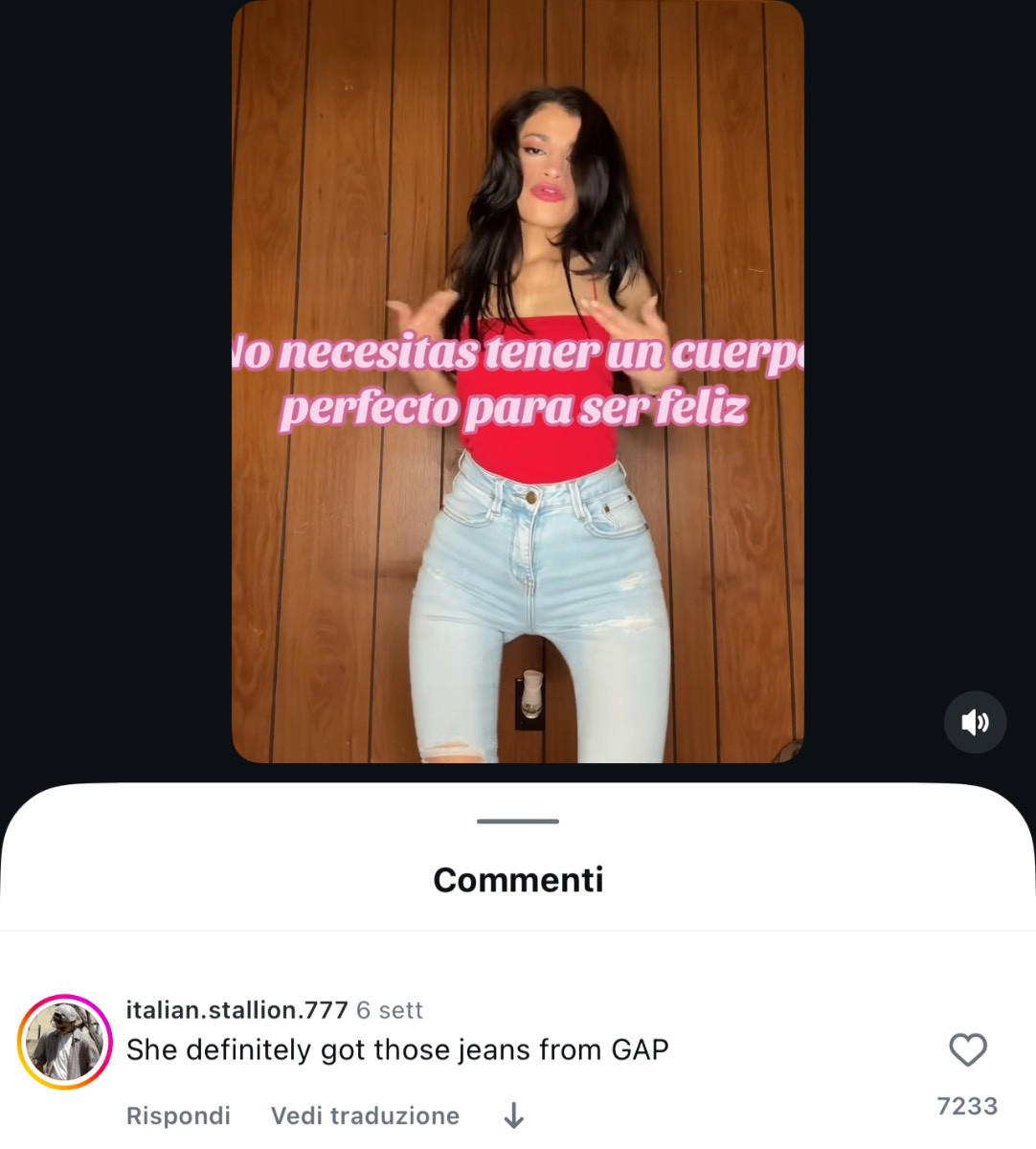The height and width of the screenshot is (1149, 1036).
Task: Open italian.stallion.777's profile picture
Action: (x=65, y=1043)
